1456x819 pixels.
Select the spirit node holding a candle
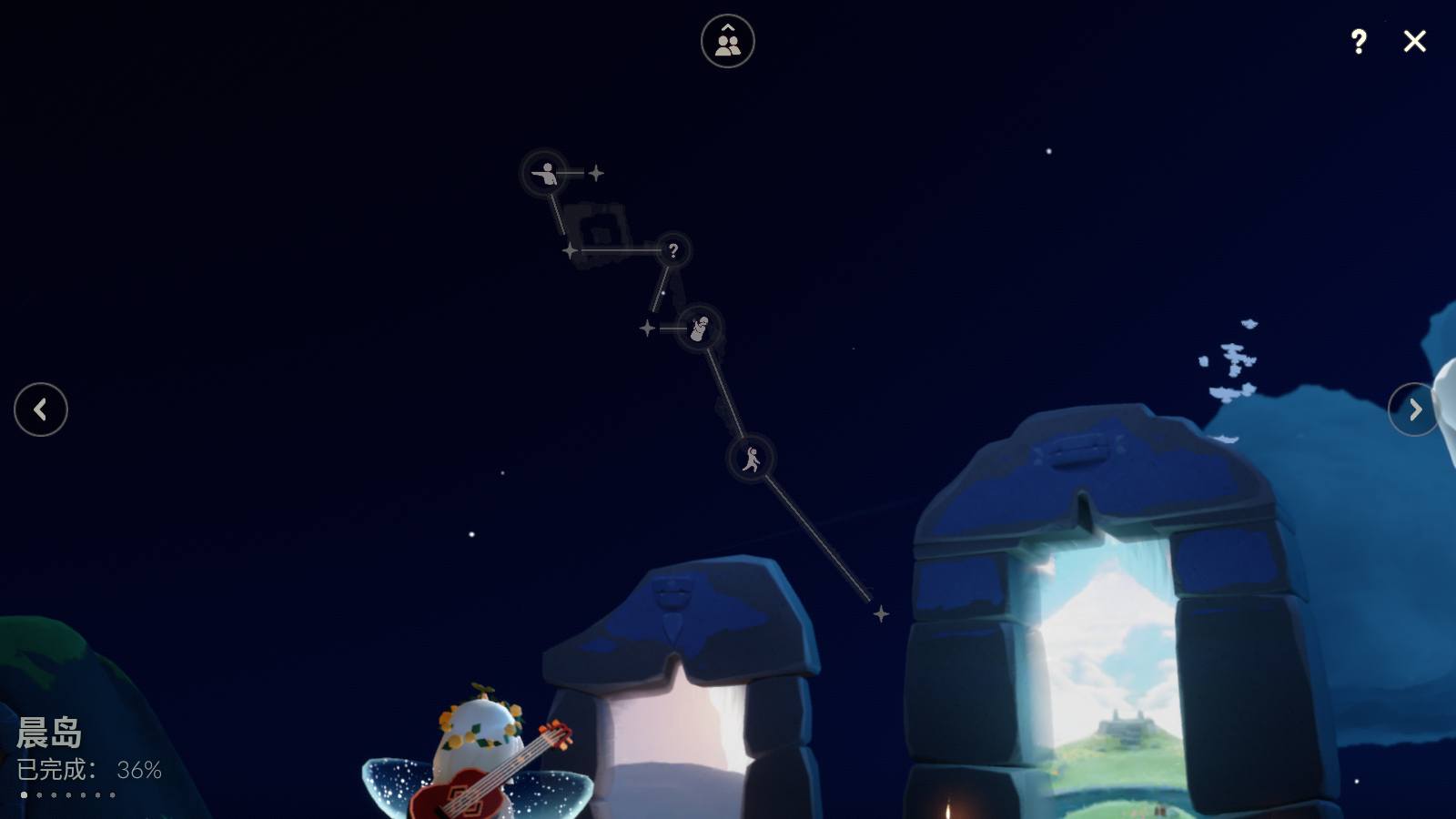[699, 328]
